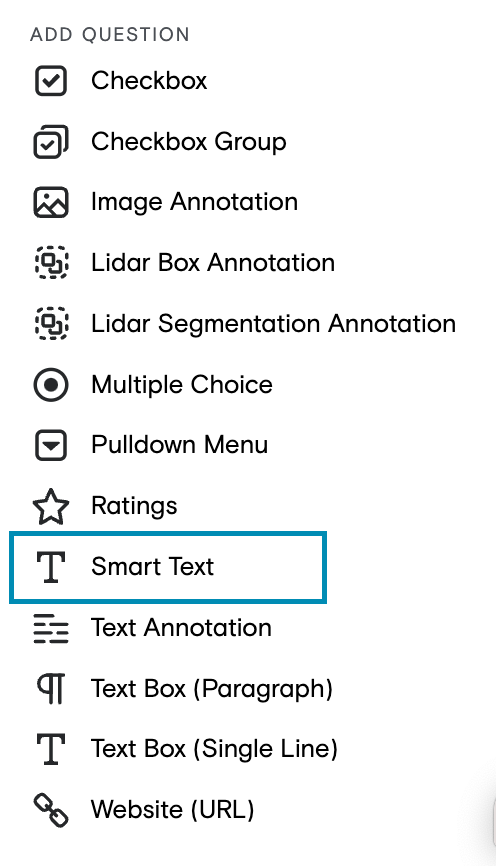Choose Image Annotation question type
Viewport: 496px width, 866px height.
(166, 202)
